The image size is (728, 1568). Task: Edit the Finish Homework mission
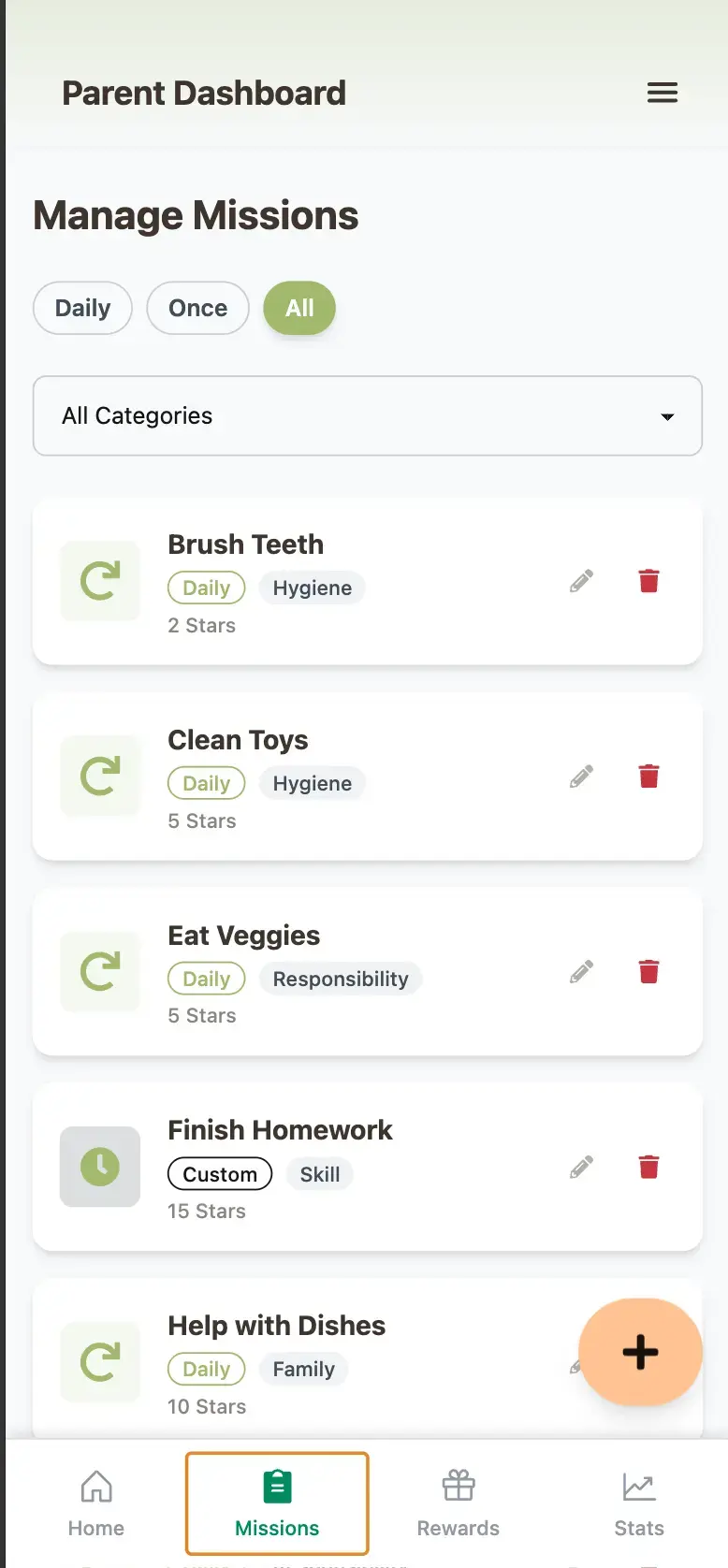581,1167
